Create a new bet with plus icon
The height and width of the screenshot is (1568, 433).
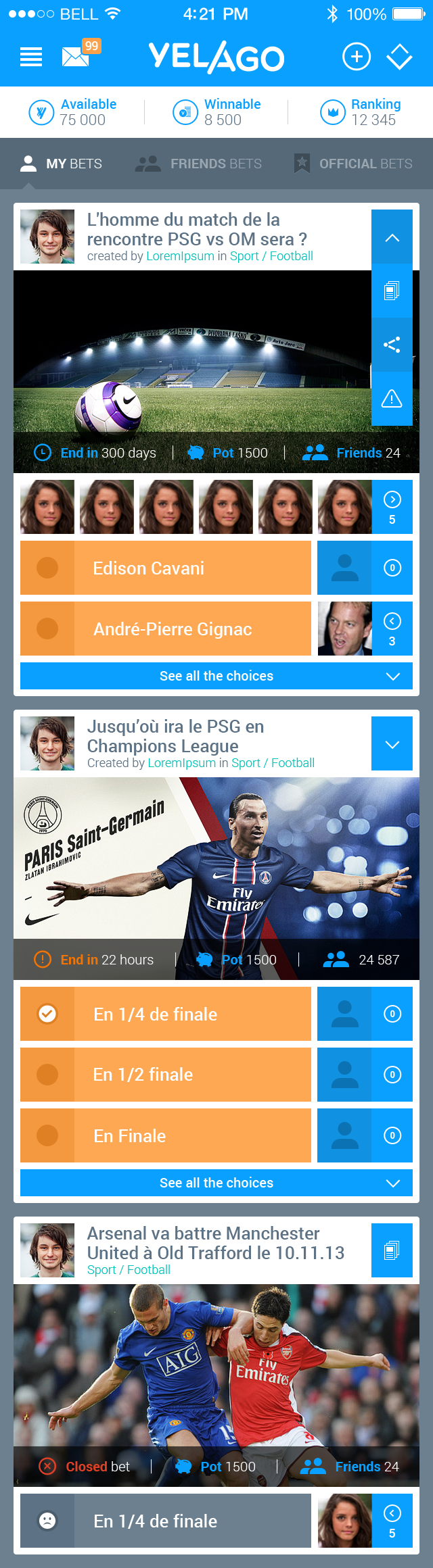357,57
